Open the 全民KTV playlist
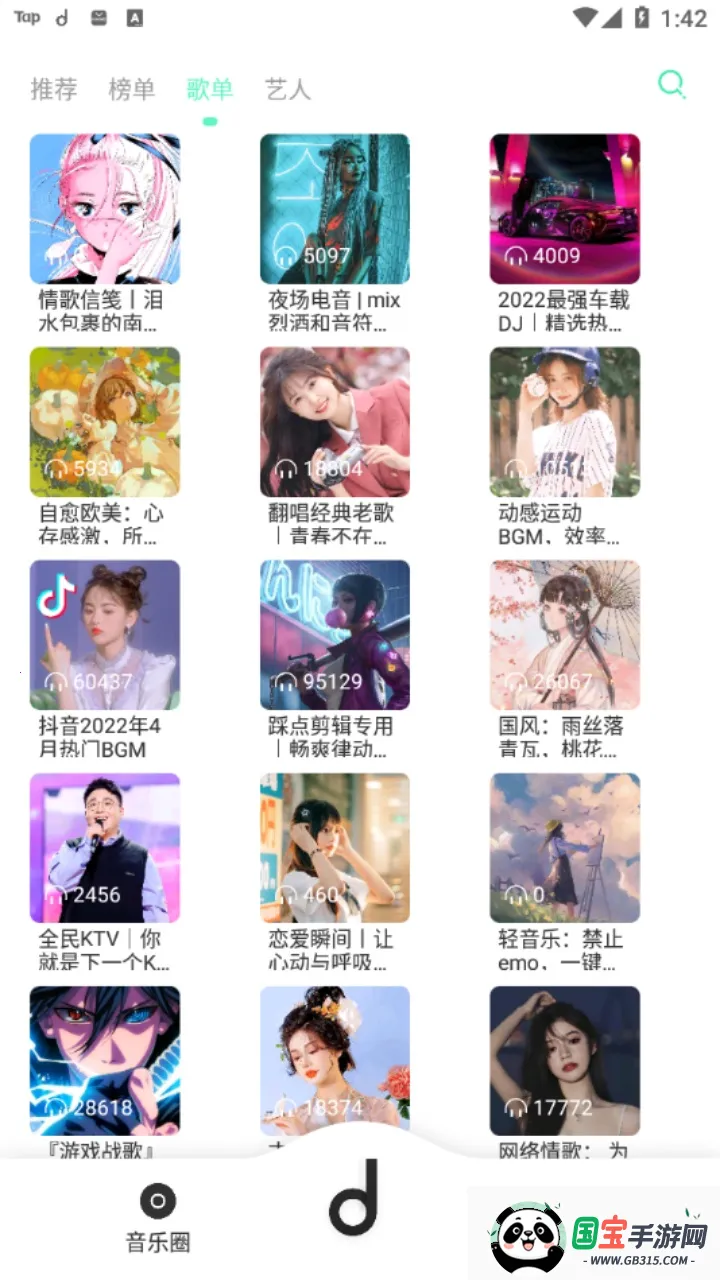 click(x=105, y=848)
